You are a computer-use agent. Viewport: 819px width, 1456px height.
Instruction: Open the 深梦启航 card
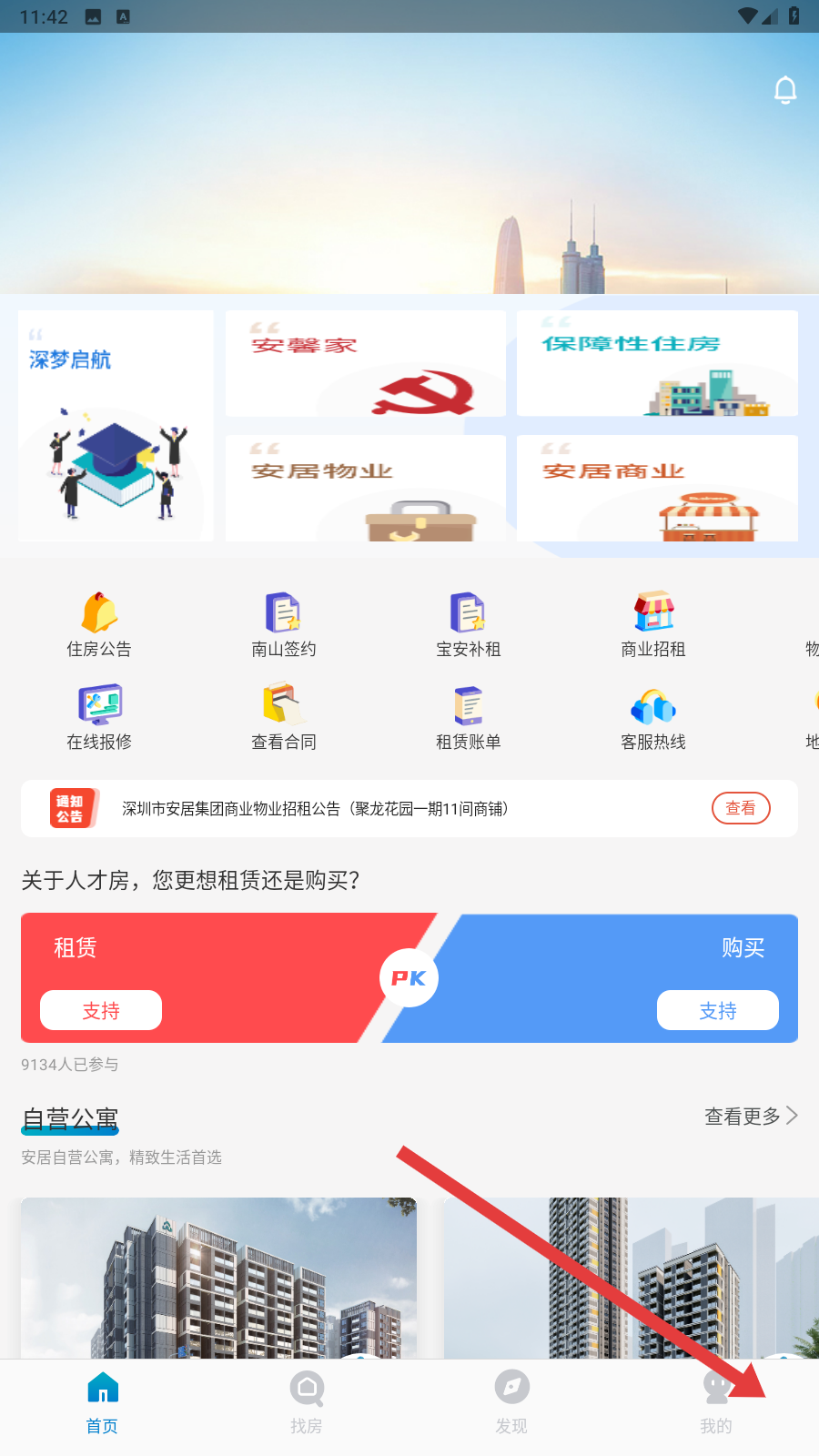[116, 426]
